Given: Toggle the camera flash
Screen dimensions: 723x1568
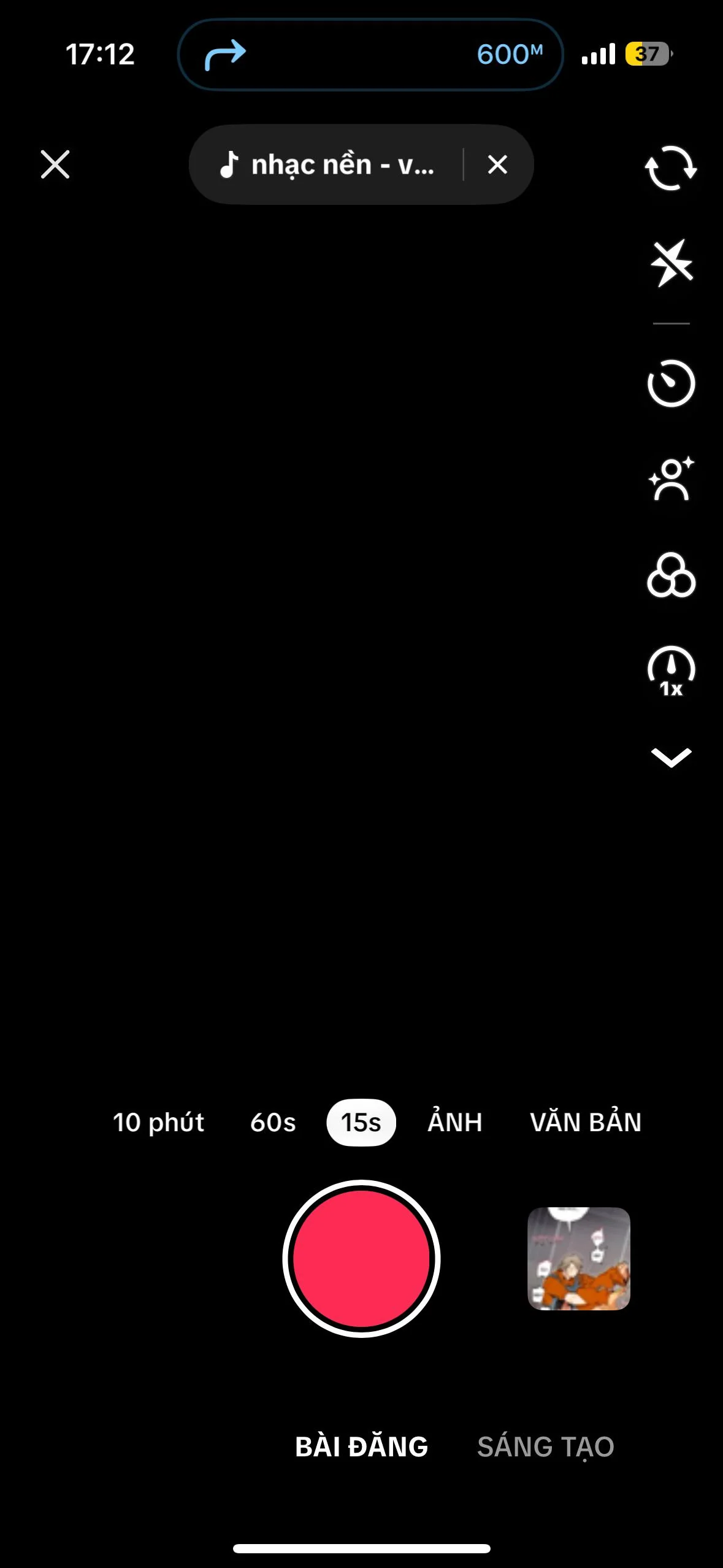Looking at the screenshot, I should tap(671, 263).
